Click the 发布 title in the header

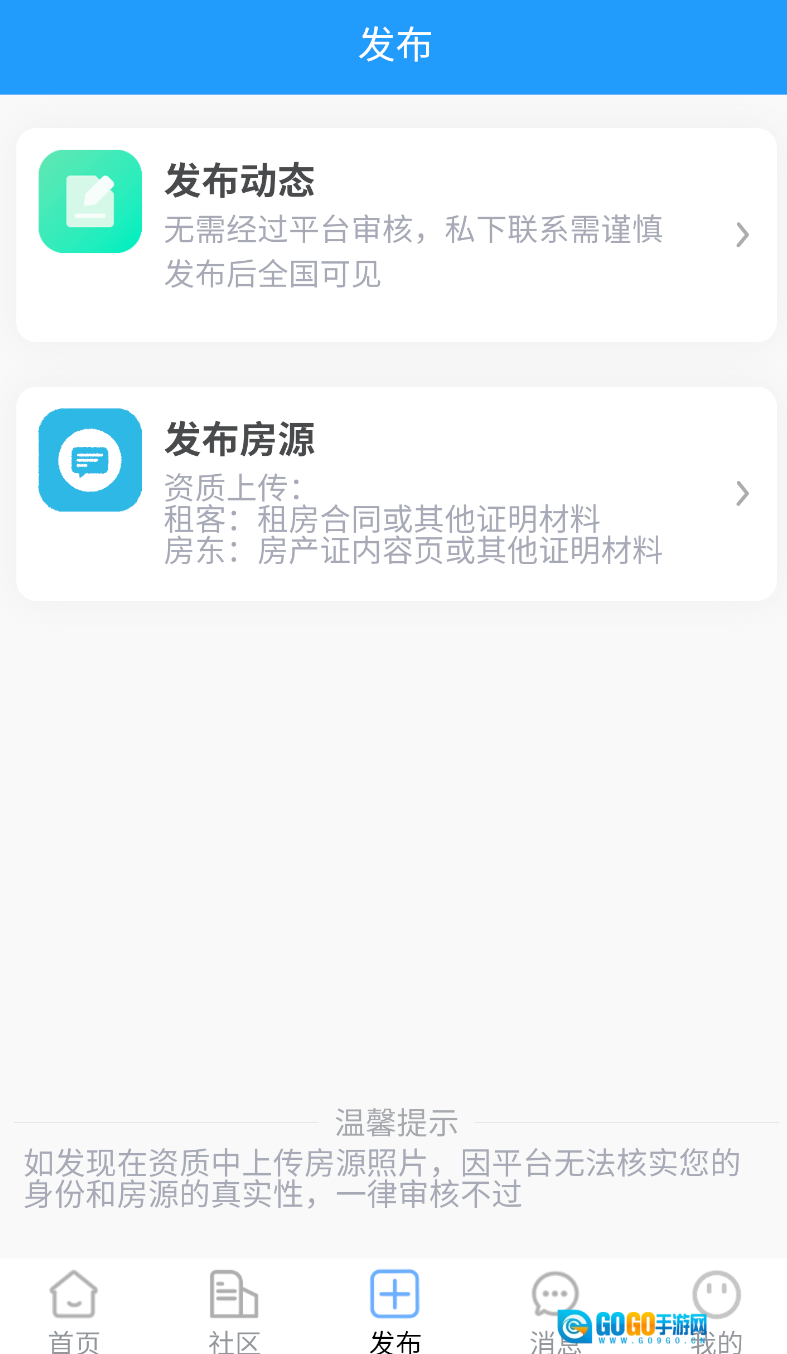pyautogui.click(x=393, y=46)
